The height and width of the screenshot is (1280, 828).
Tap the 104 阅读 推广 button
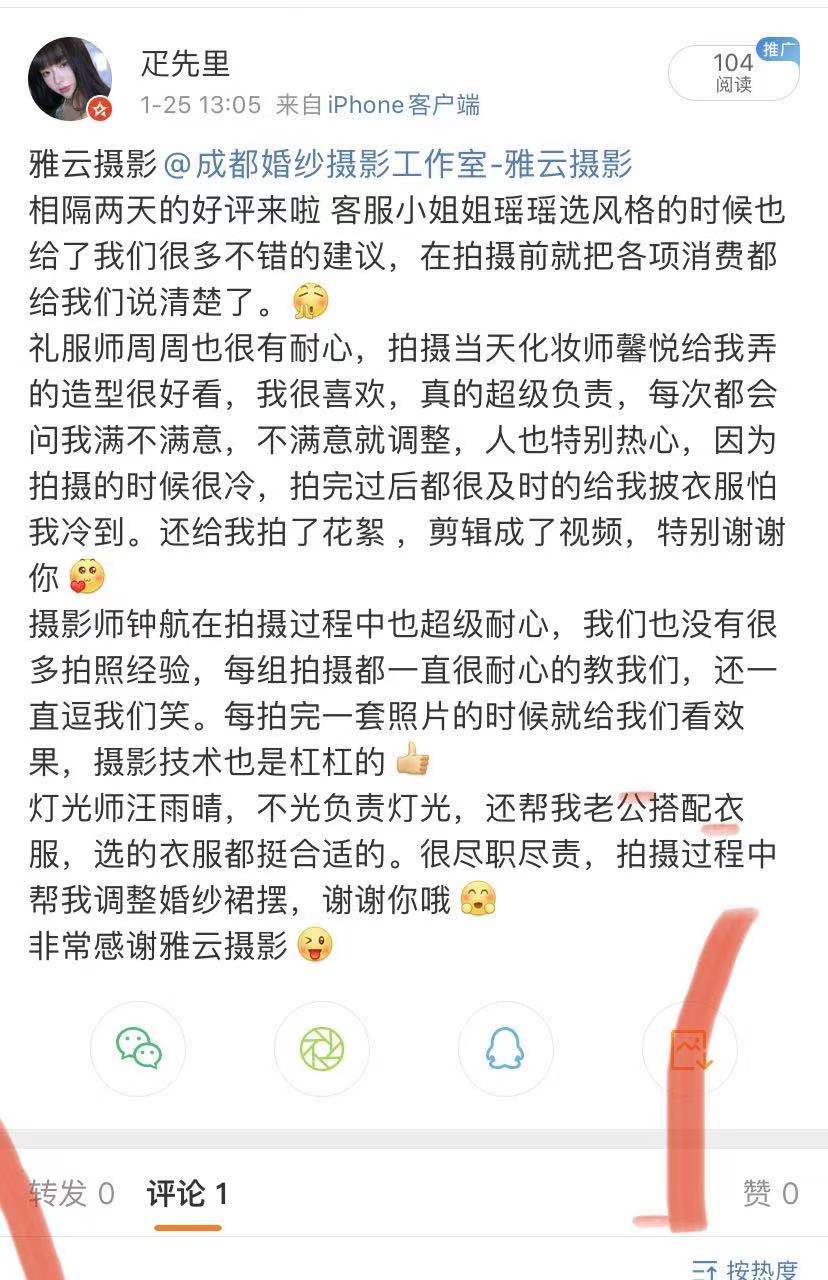(x=737, y=73)
